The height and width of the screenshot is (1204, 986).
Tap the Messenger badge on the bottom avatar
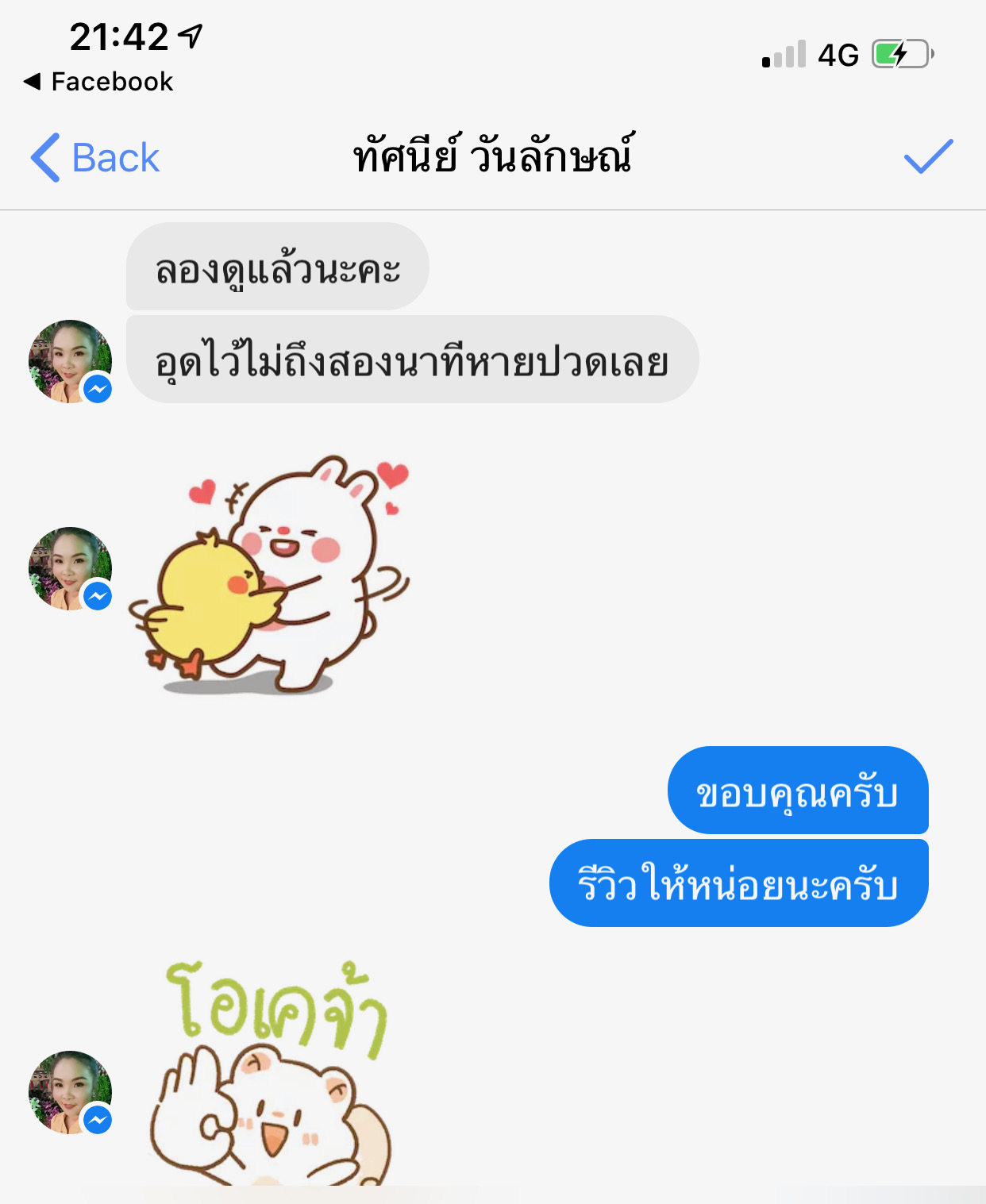(96, 1121)
